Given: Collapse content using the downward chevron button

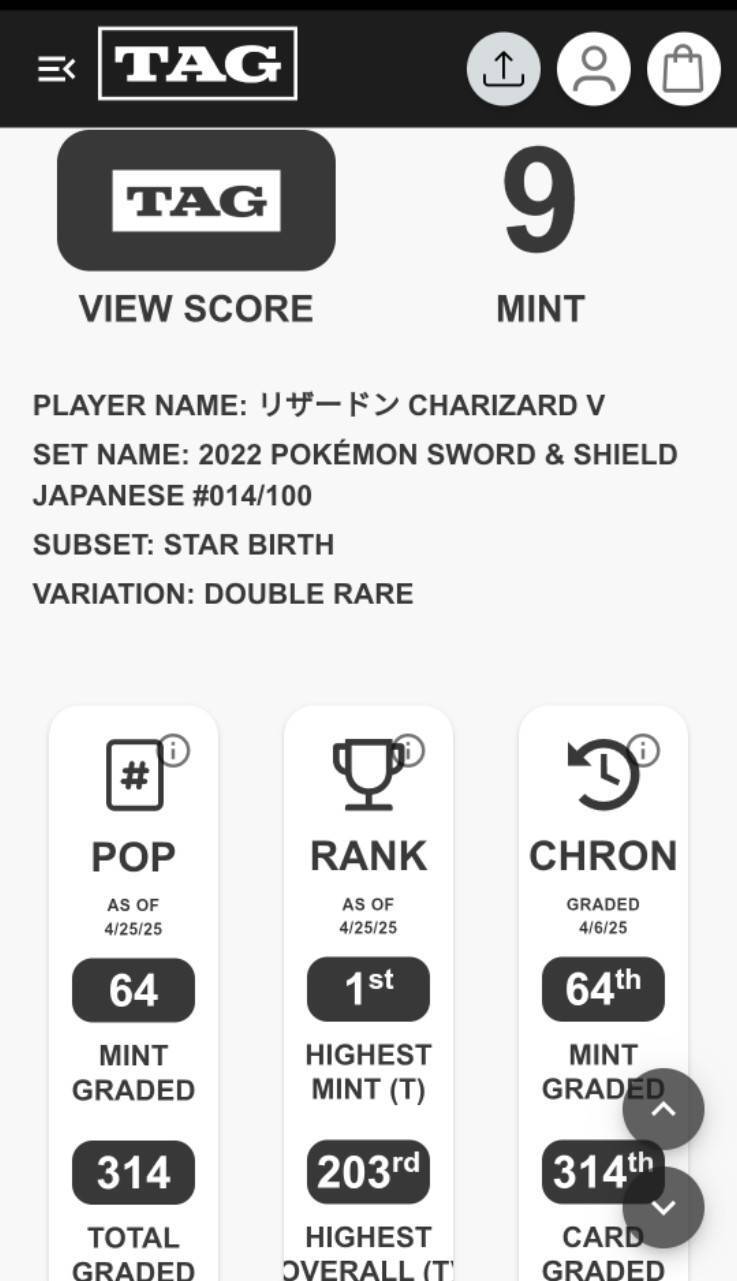Looking at the screenshot, I should tap(664, 1207).
